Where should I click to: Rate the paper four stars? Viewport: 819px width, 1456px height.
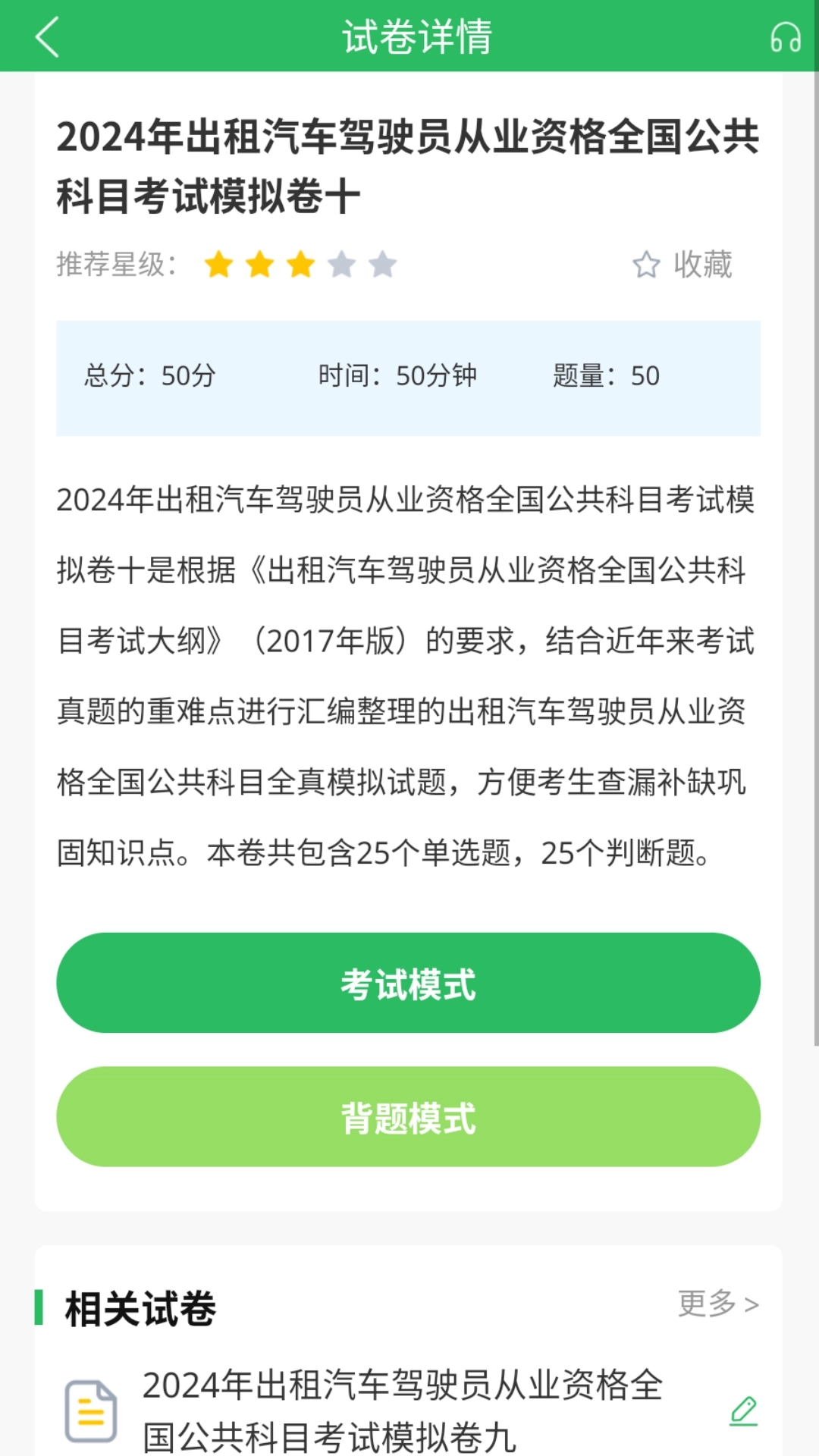pyautogui.click(x=340, y=266)
